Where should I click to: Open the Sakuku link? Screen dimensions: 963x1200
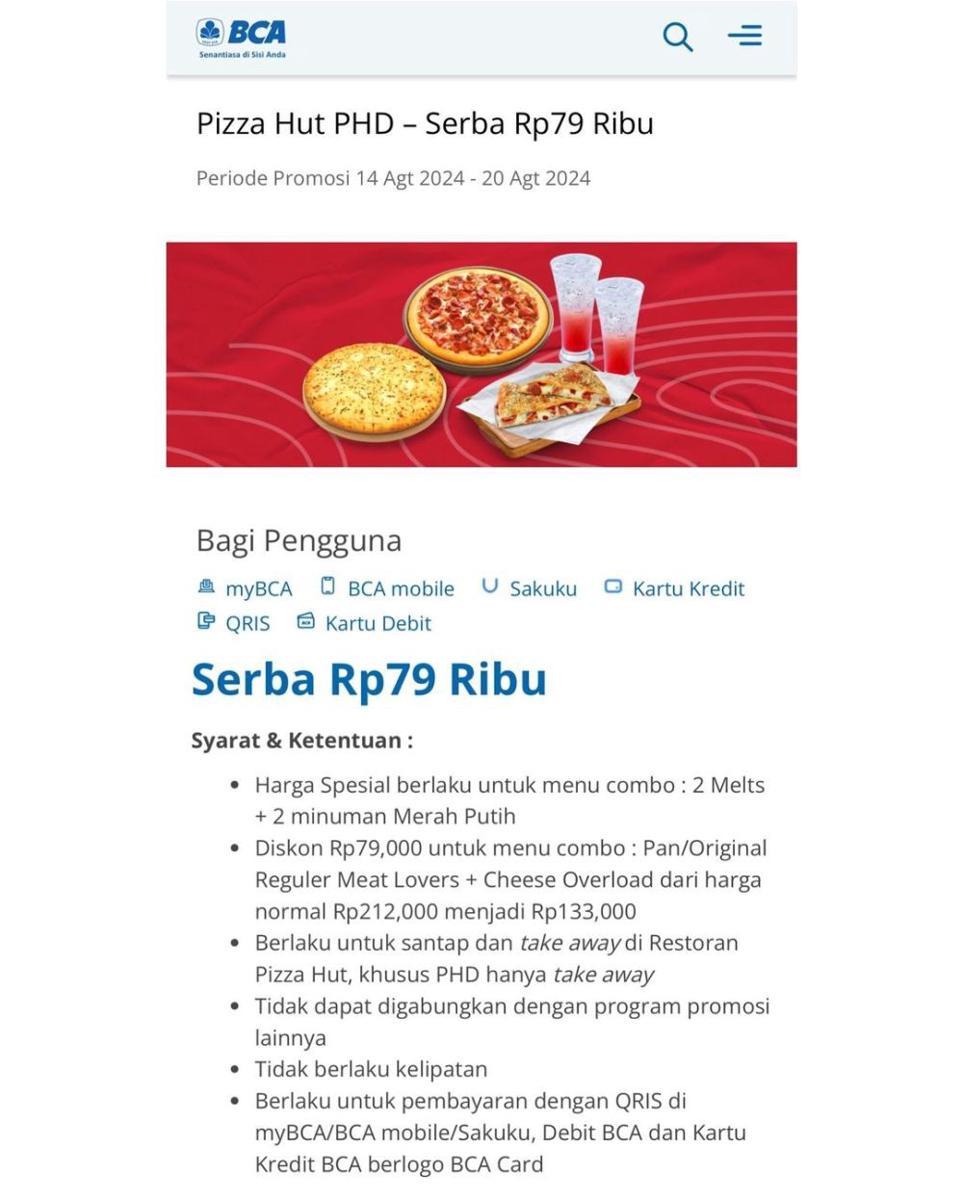tap(530, 588)
